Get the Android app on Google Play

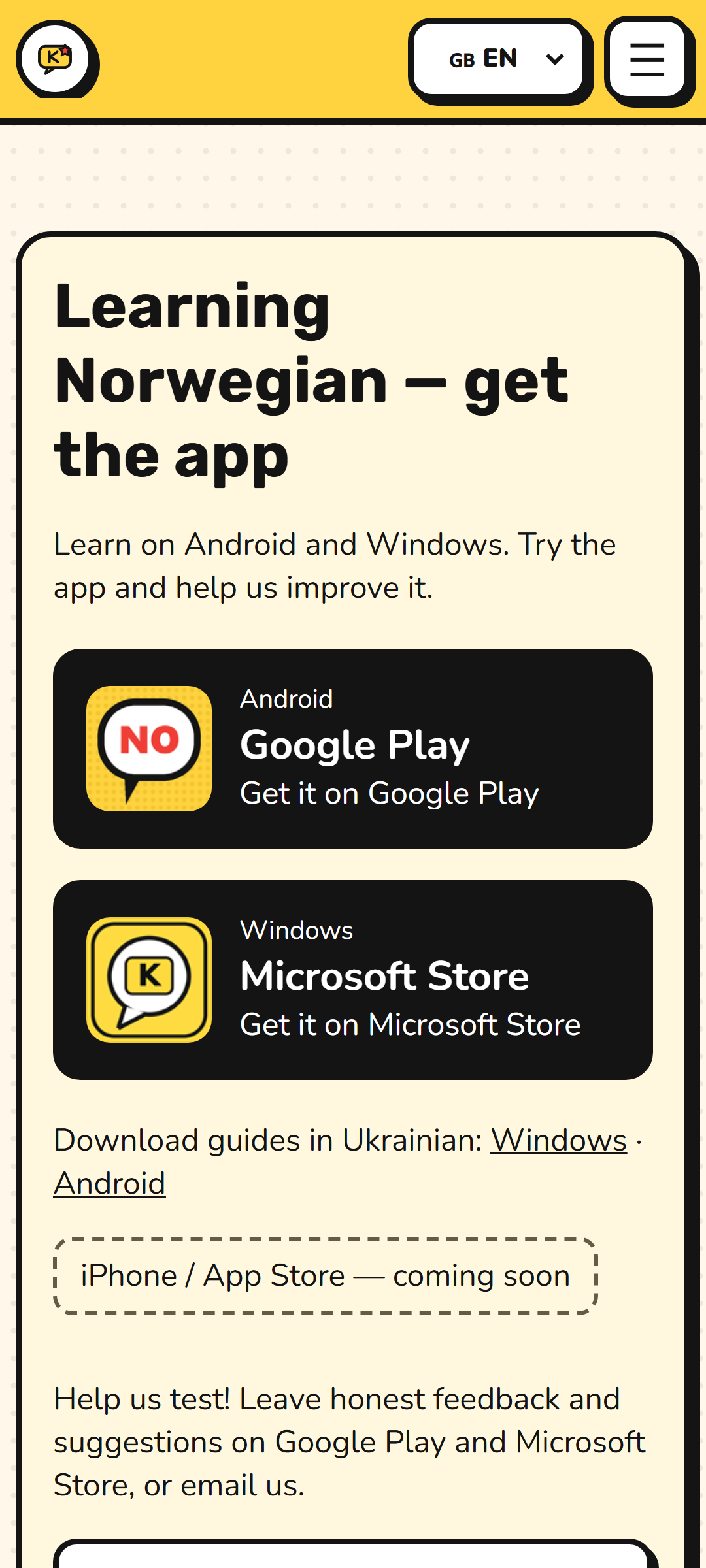tap(353, 749)
